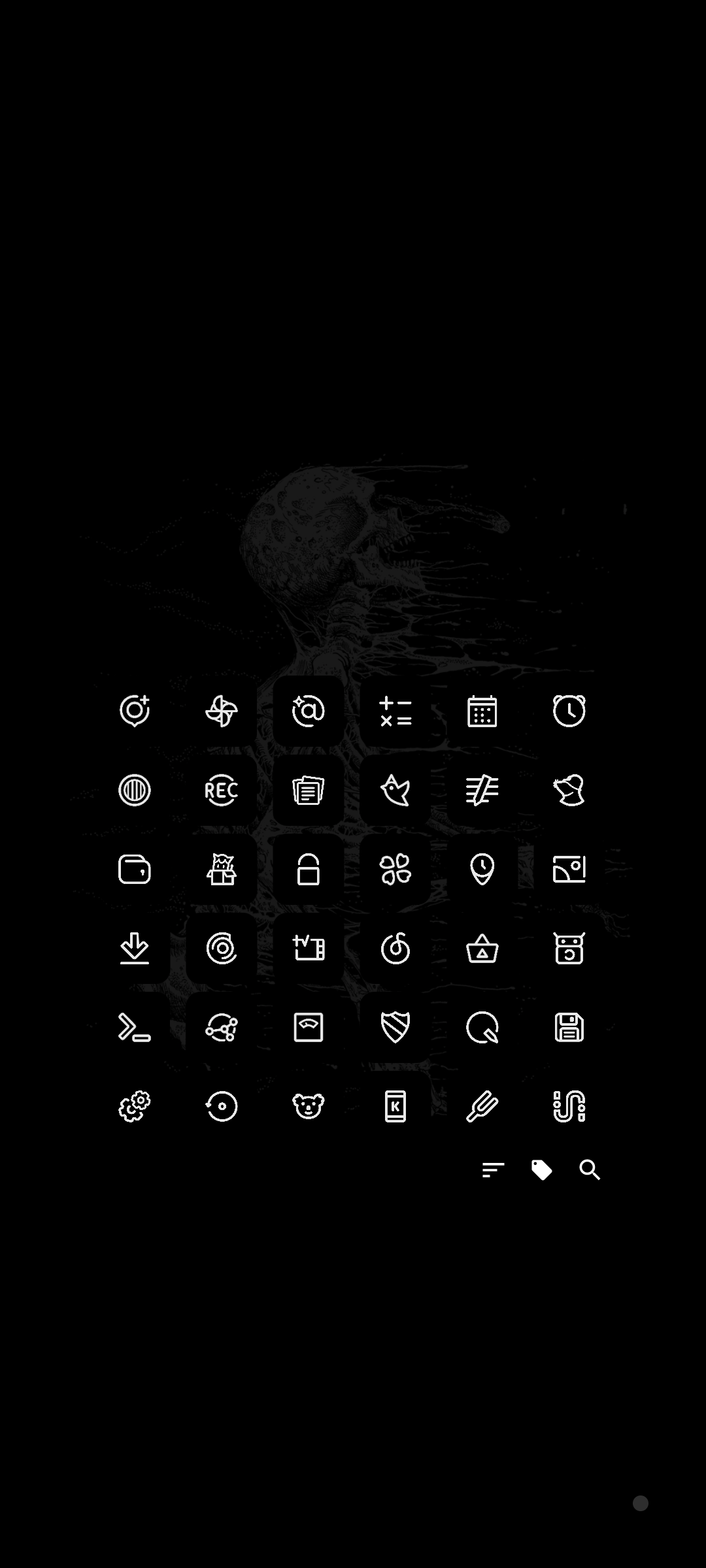
Task: Launch the pinwheel app icon
Action: 222,711
